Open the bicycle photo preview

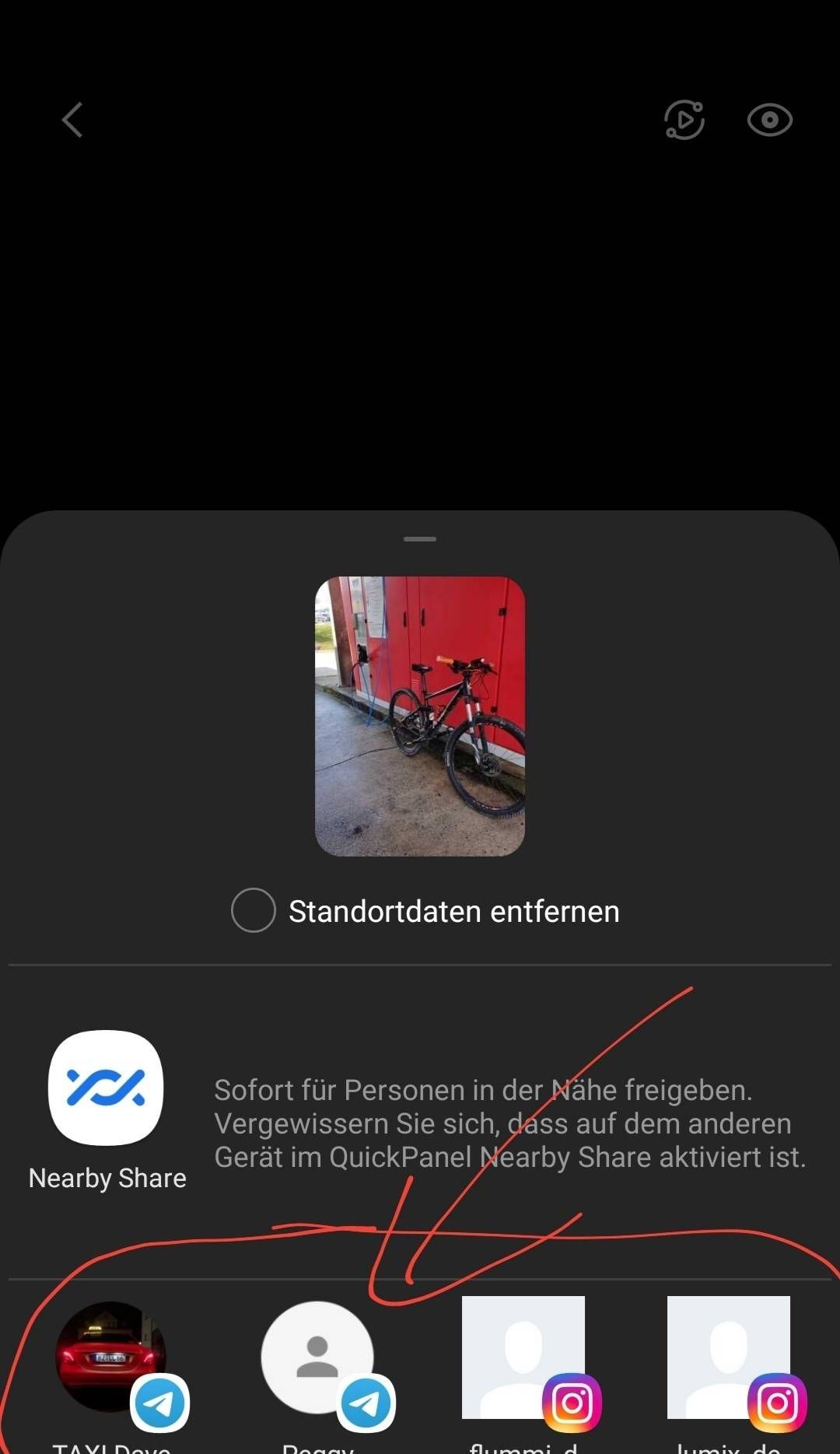[420, 716]
